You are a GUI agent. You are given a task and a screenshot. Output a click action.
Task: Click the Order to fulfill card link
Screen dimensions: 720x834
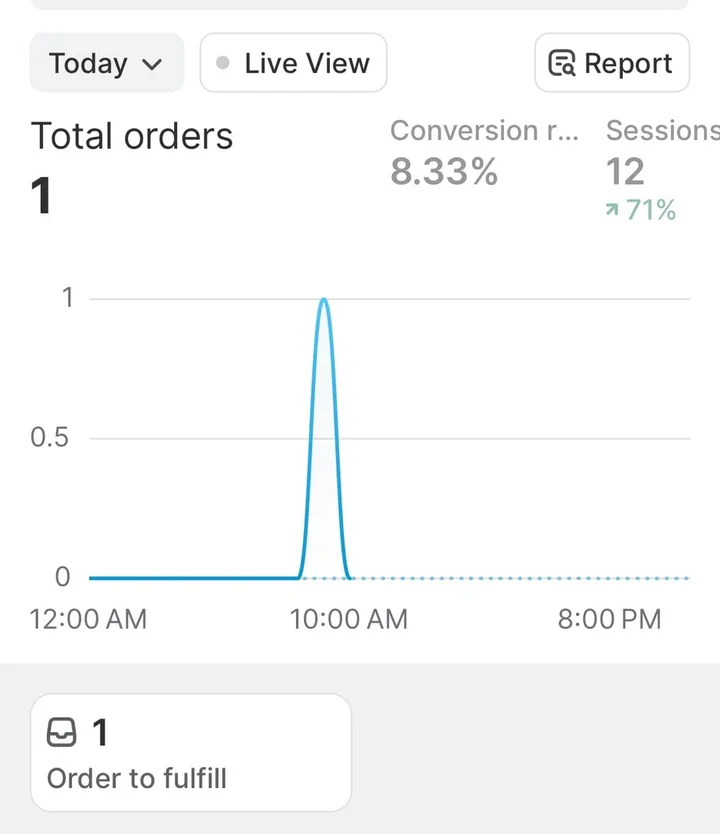[x=191, y=752]
